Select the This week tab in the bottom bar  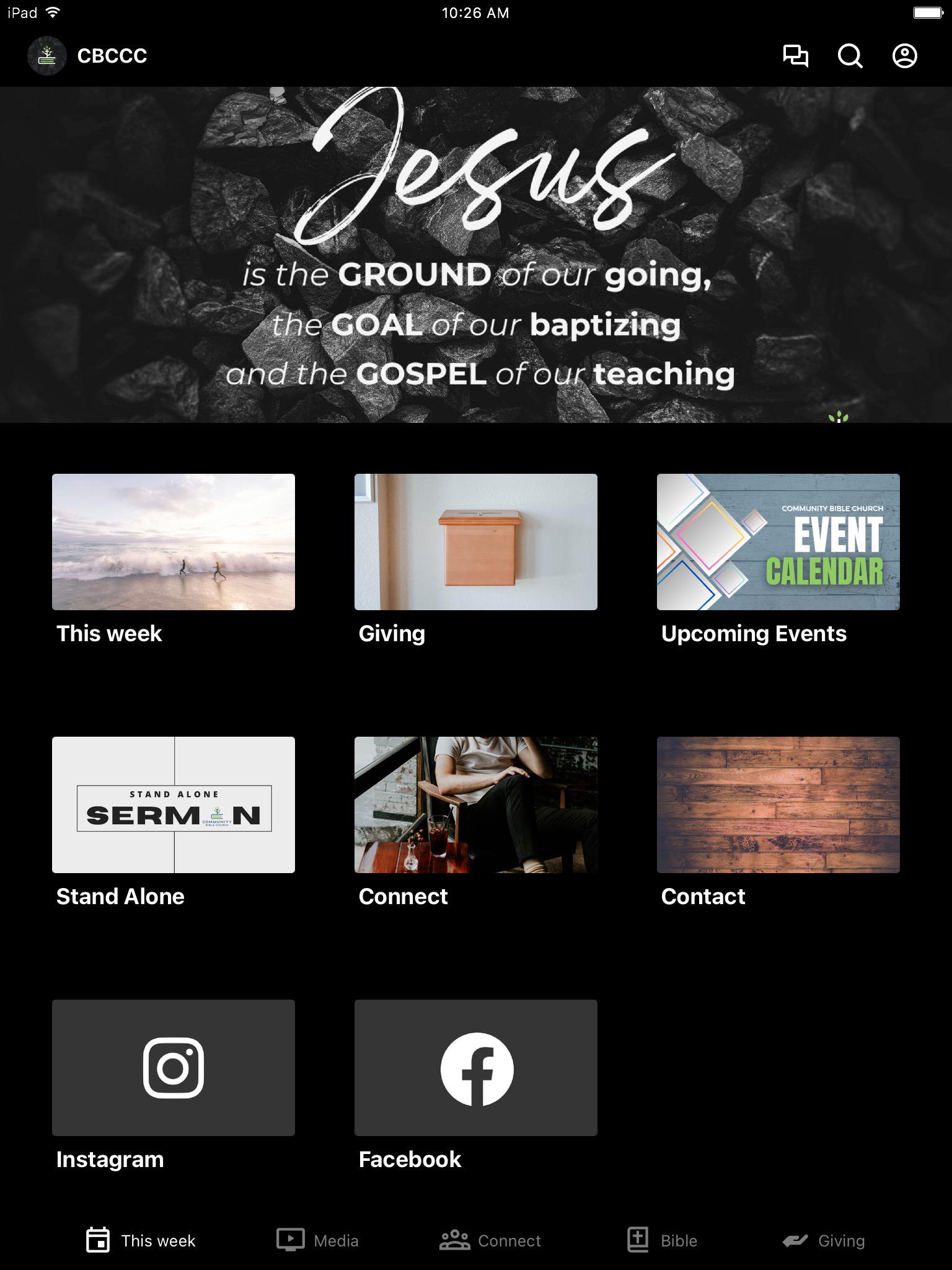pyautogui.click(x=141, y=1240)
